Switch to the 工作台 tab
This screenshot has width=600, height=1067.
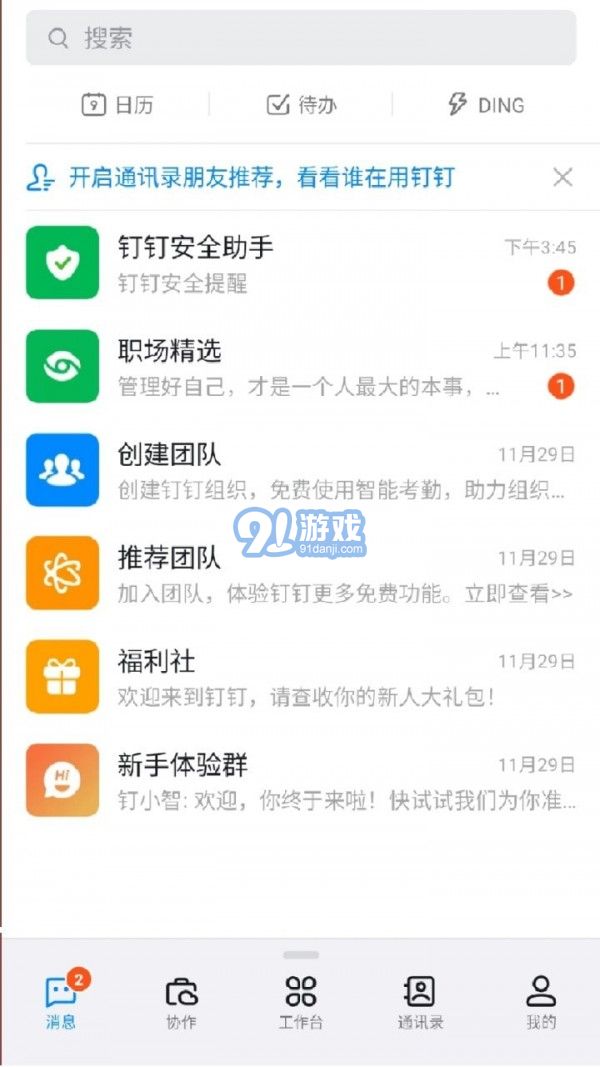pos(301,1002)
